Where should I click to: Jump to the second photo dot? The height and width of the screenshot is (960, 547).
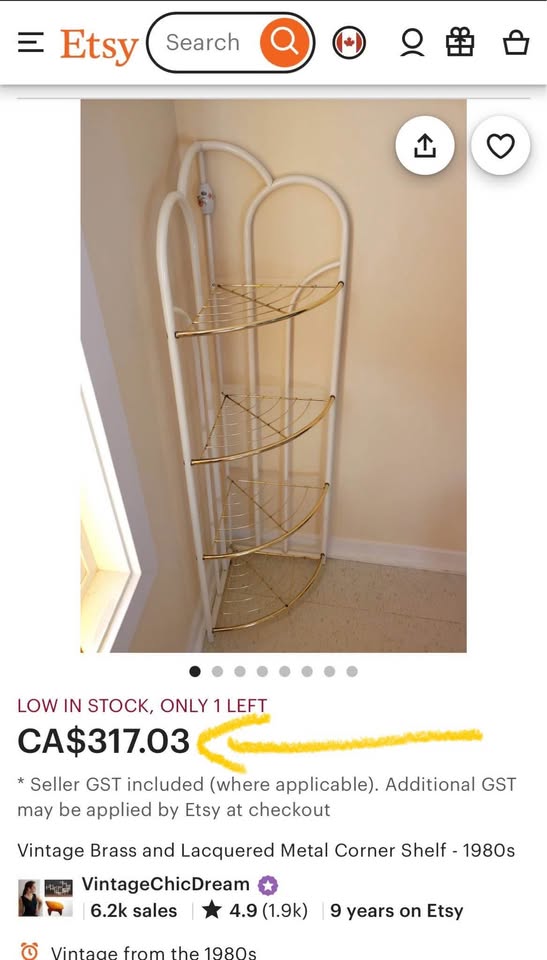(217, 672)
